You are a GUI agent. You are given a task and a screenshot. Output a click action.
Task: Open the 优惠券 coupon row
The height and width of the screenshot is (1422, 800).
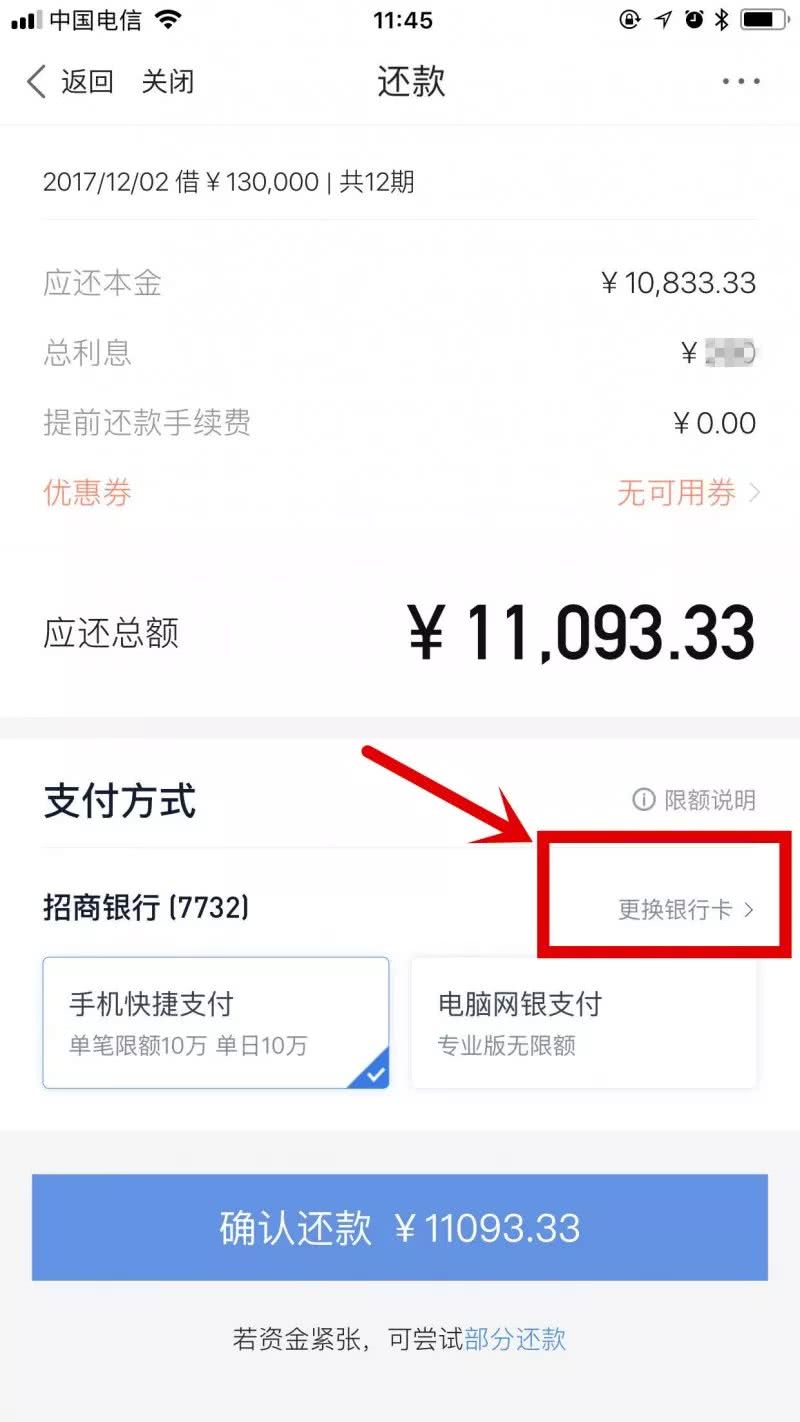pos(400,493)
